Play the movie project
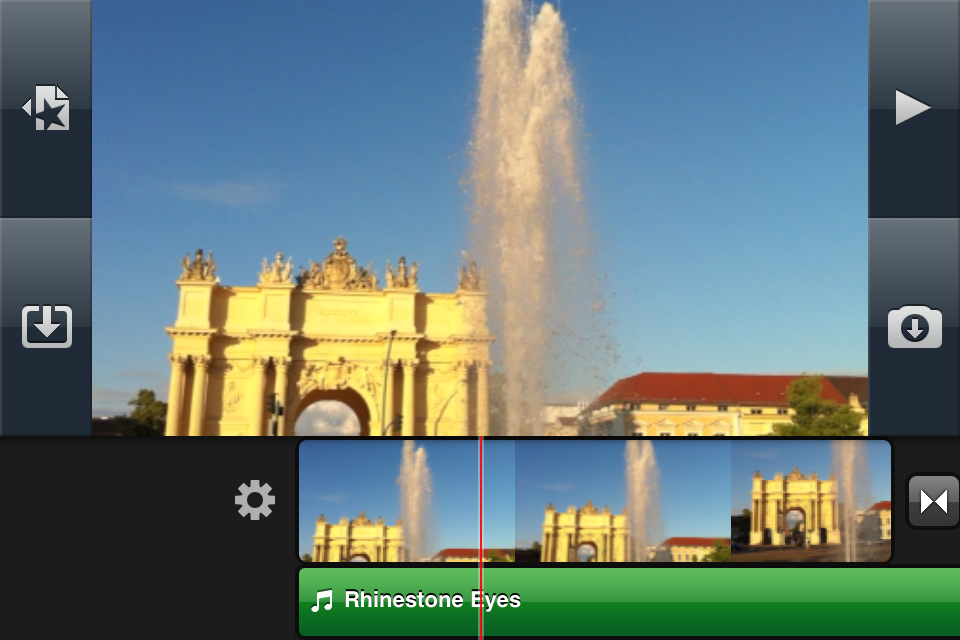The width and height of the screenshot is (960, 640). coord(912,107)
